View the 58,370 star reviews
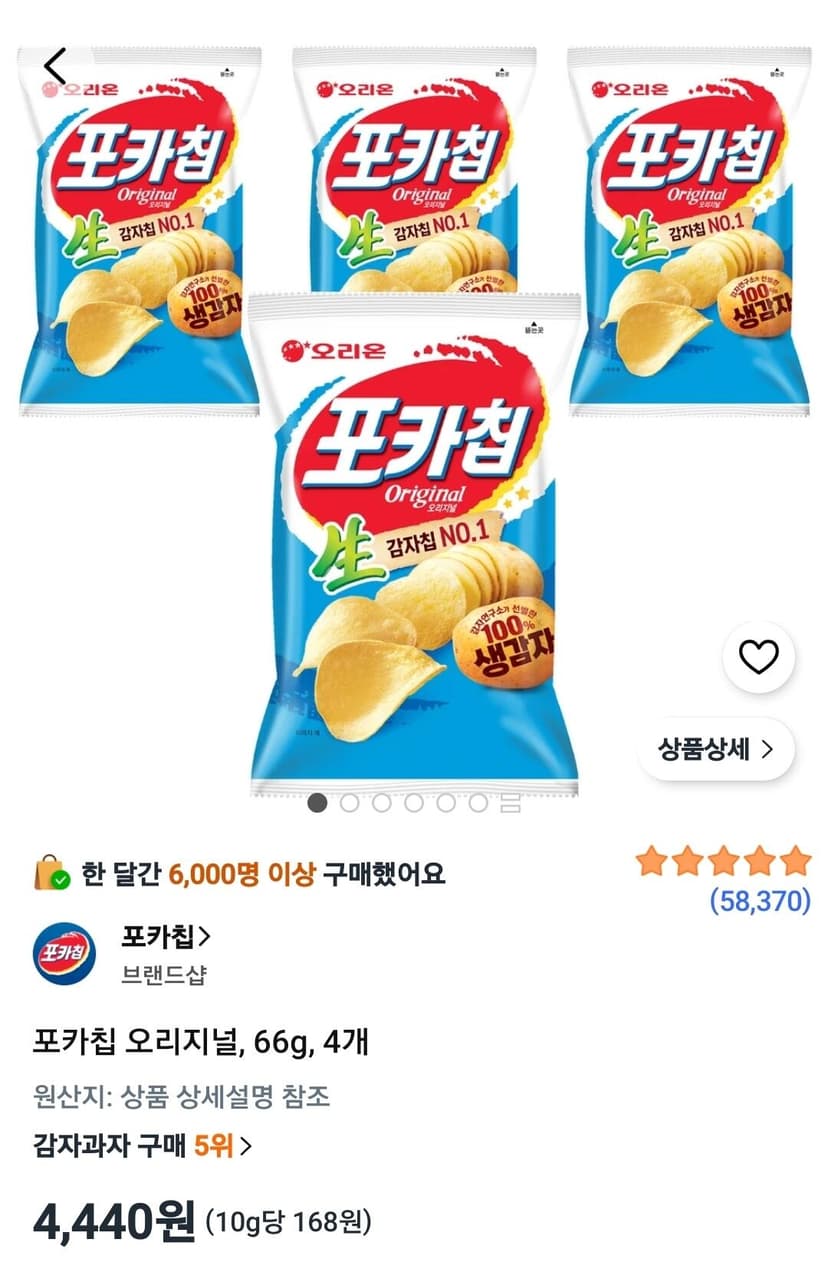 click(x=760, y=901)
